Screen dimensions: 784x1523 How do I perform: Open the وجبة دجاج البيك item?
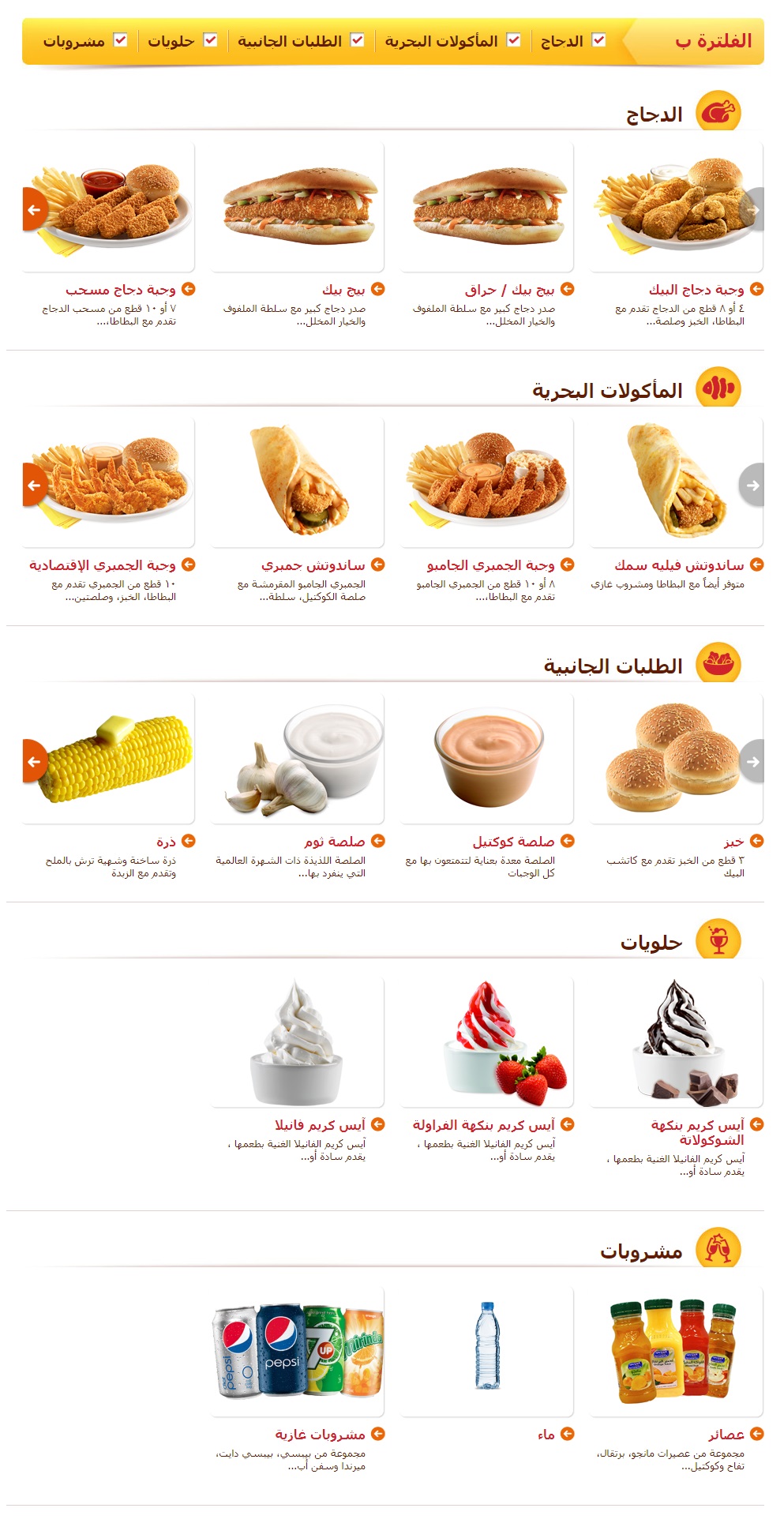click(696, 290)
